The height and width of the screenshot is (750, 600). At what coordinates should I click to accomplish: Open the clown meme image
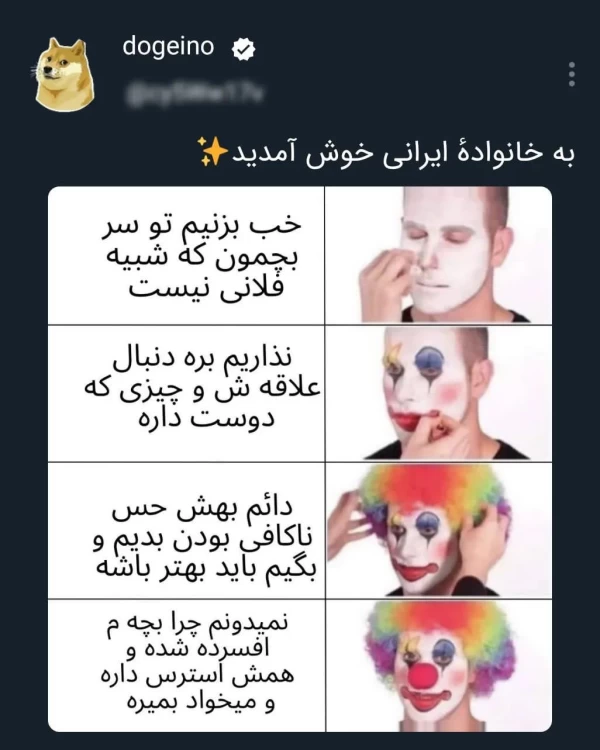point(300,458)
